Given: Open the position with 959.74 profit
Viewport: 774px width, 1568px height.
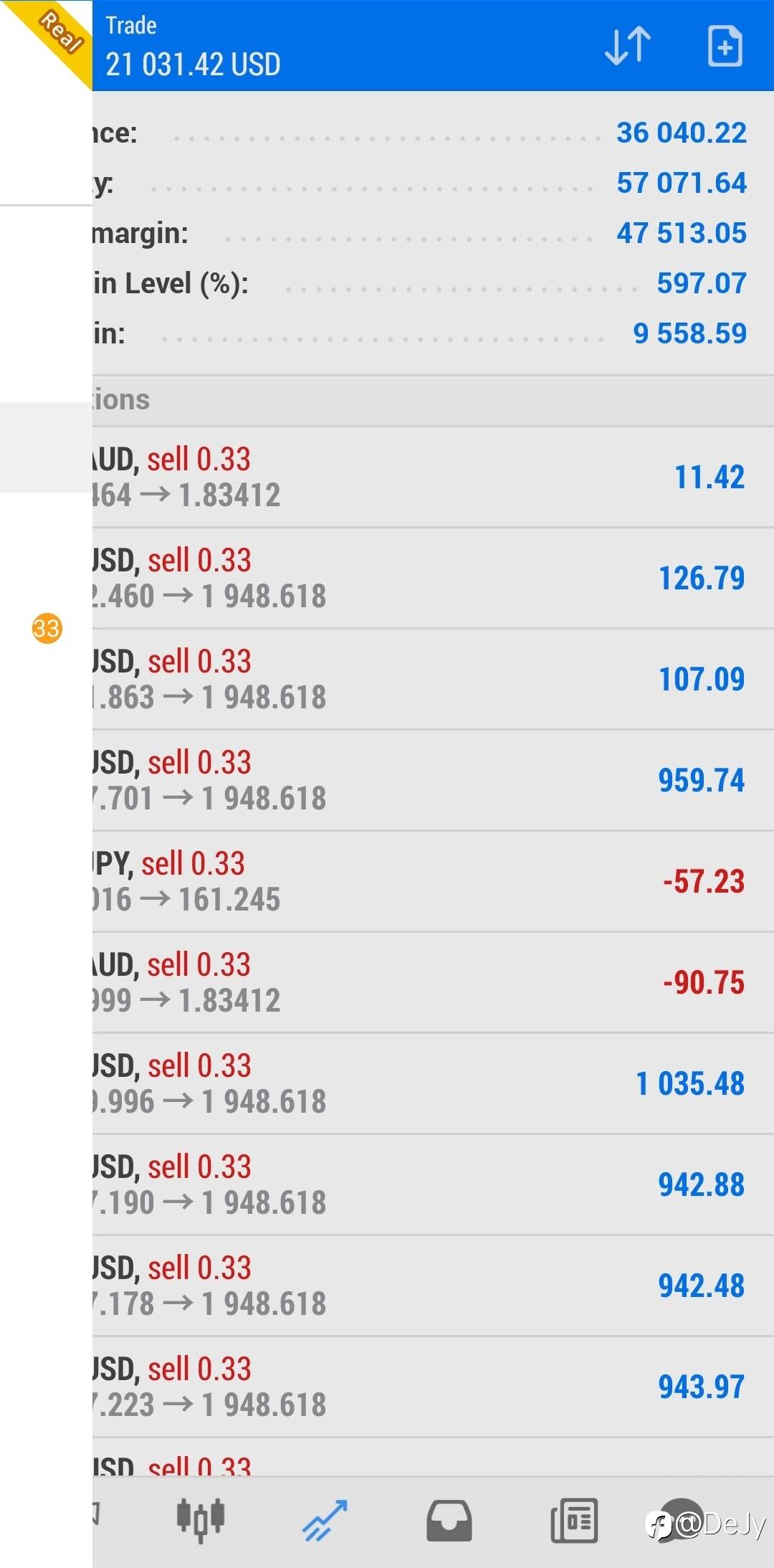Looking at the screenshot, I should (433, 781).
